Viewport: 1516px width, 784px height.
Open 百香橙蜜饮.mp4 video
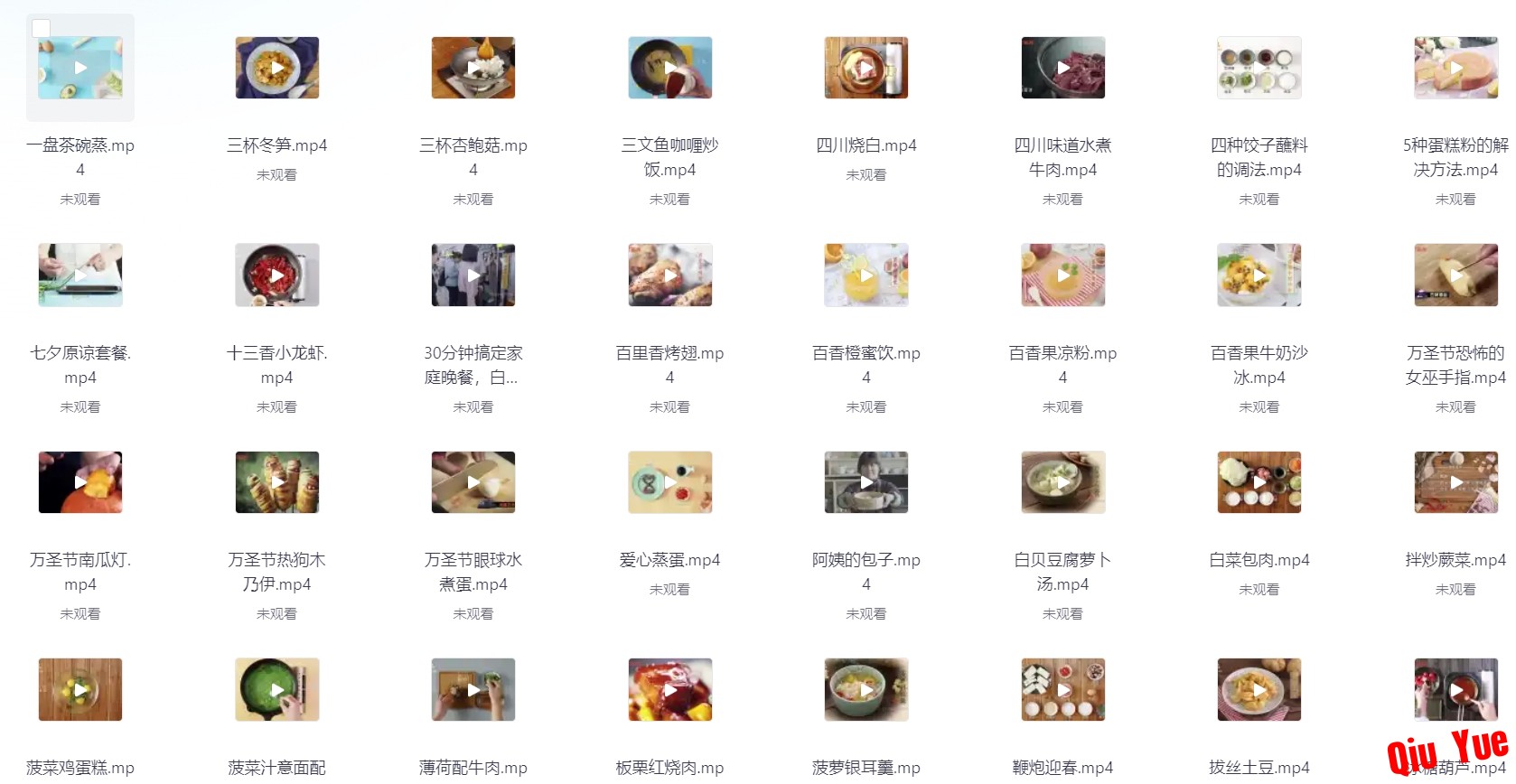866,275
